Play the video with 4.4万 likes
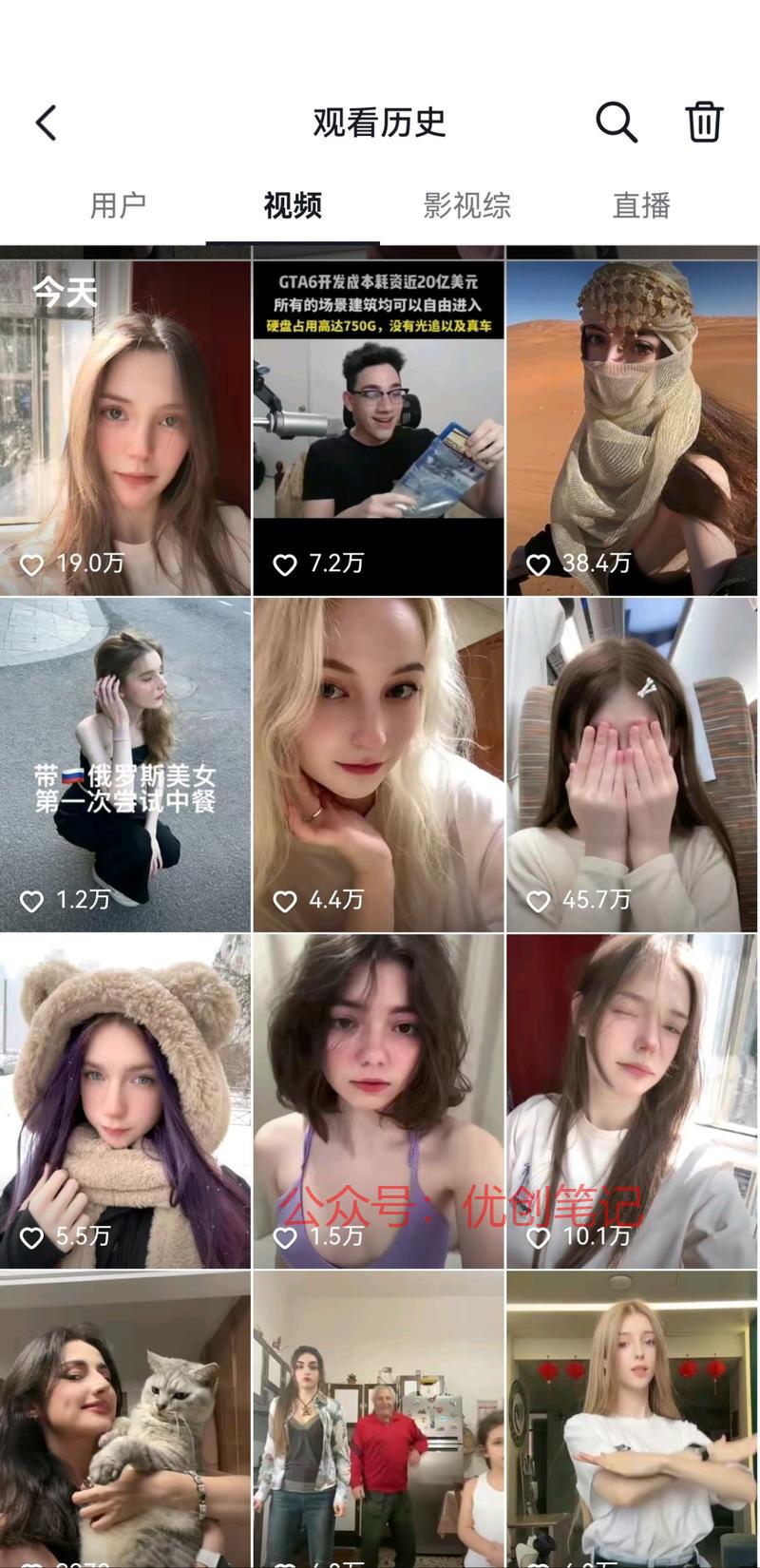Screen dimensions: 760x1568 click(378, 764)
